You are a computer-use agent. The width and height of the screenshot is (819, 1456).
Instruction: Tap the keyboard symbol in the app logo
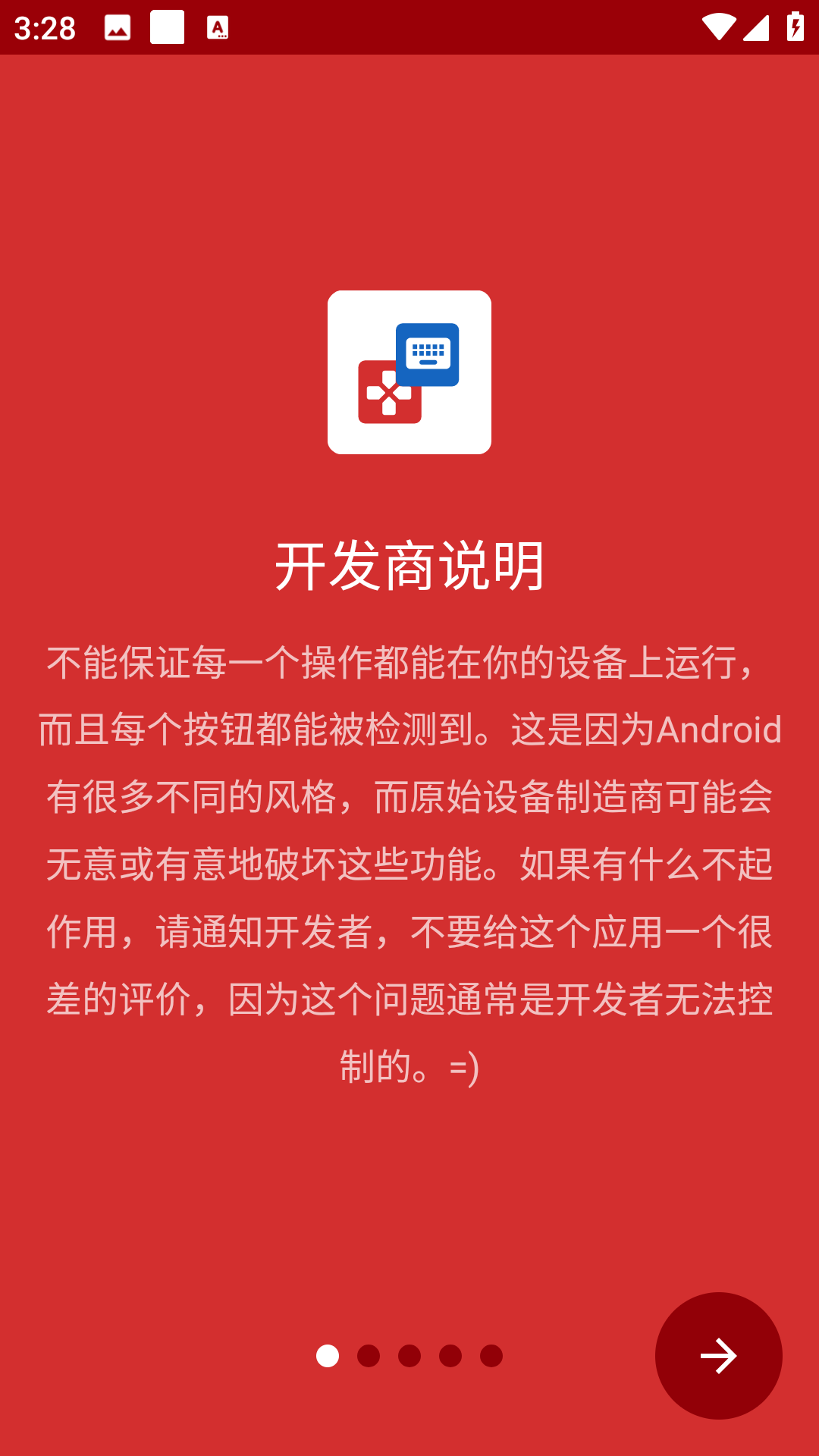428,353
